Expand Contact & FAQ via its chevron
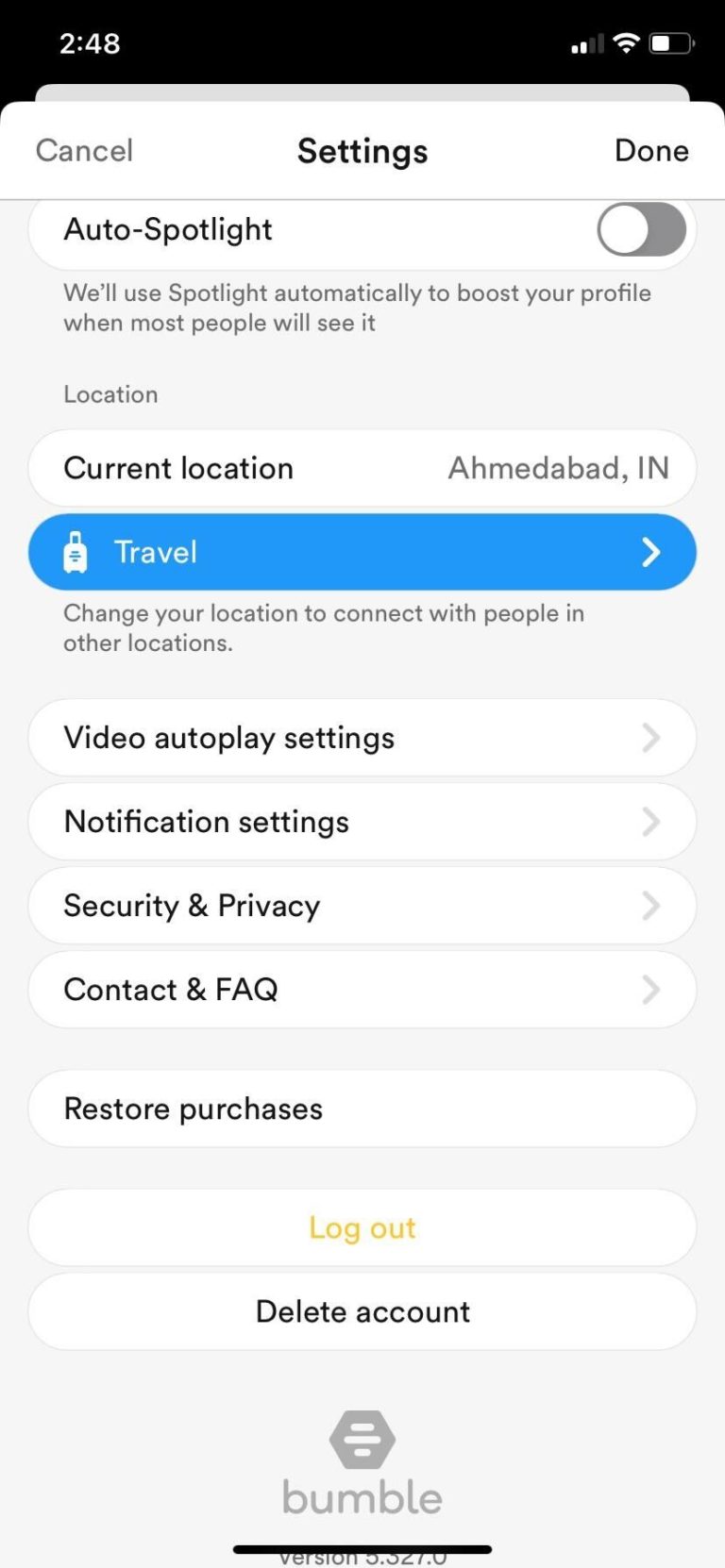Viewport: 725px width, 1568px height. pos(650,990)
